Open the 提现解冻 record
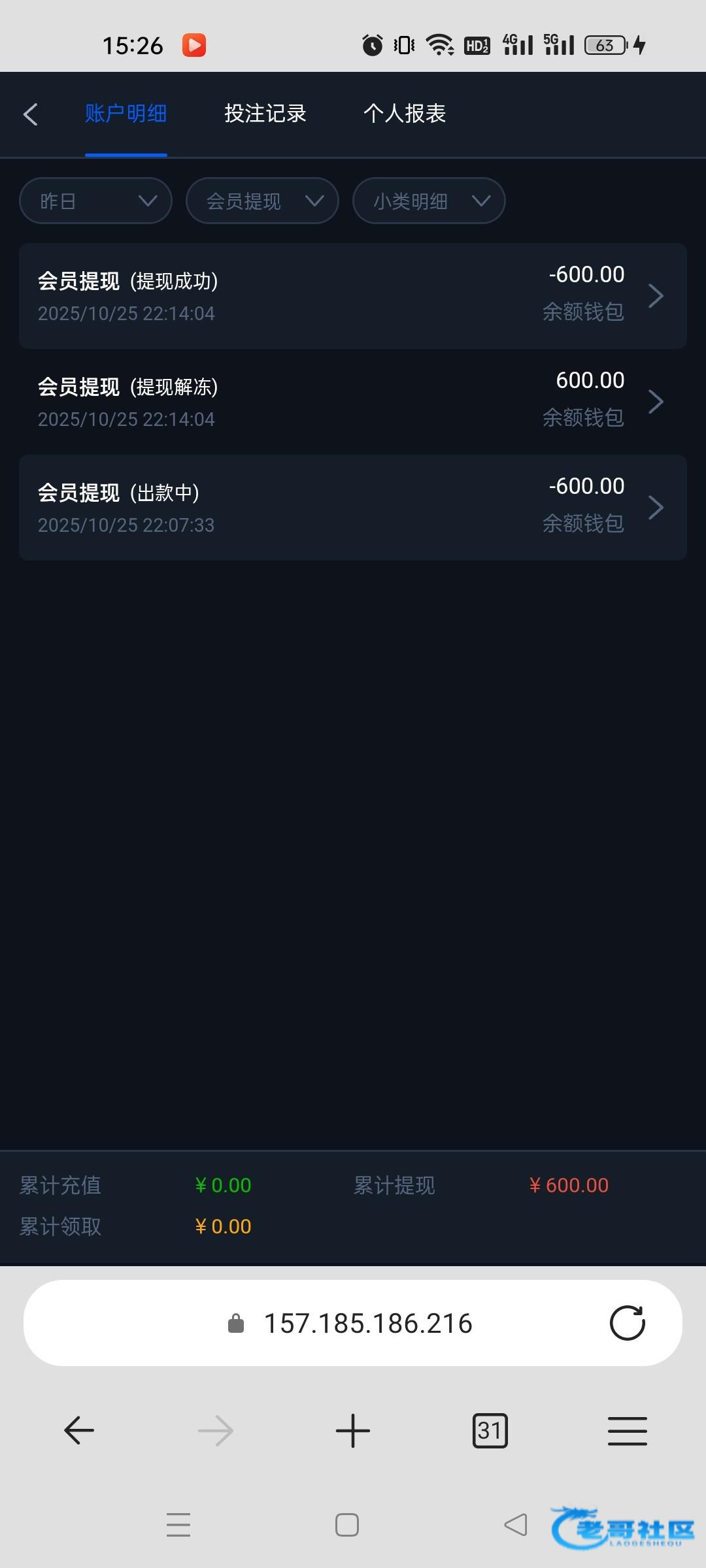 tap(353, 402)
